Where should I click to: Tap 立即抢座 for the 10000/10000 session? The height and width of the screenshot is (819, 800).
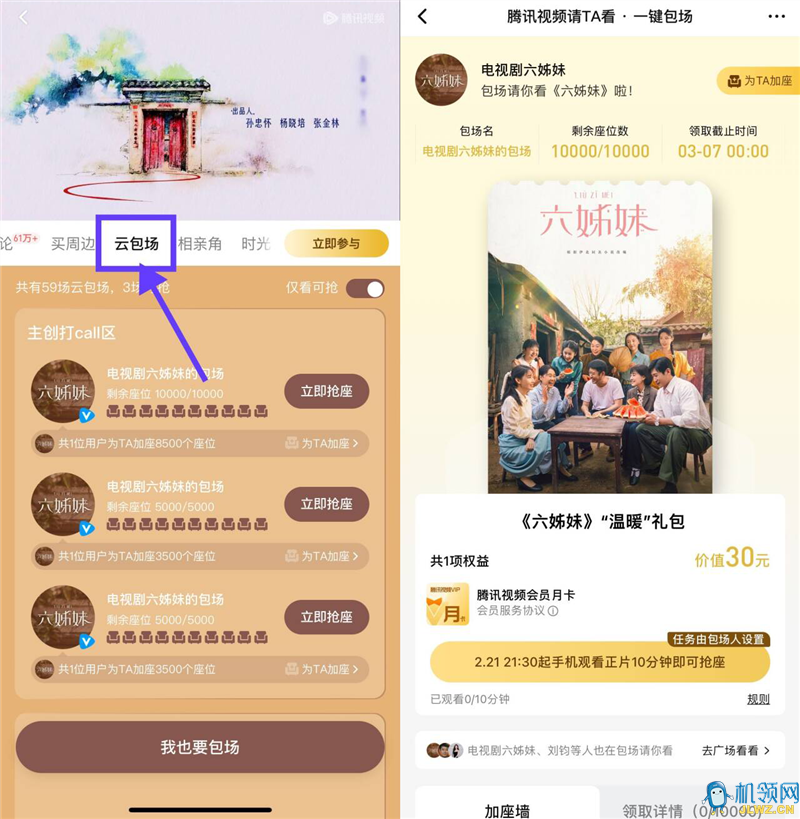click(x=326, y=391)
